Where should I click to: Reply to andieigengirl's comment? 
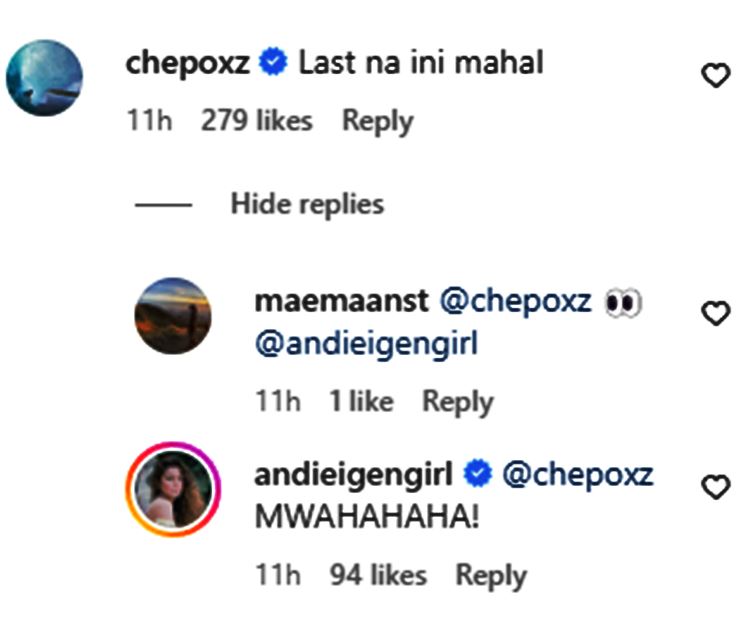[490, 575]
